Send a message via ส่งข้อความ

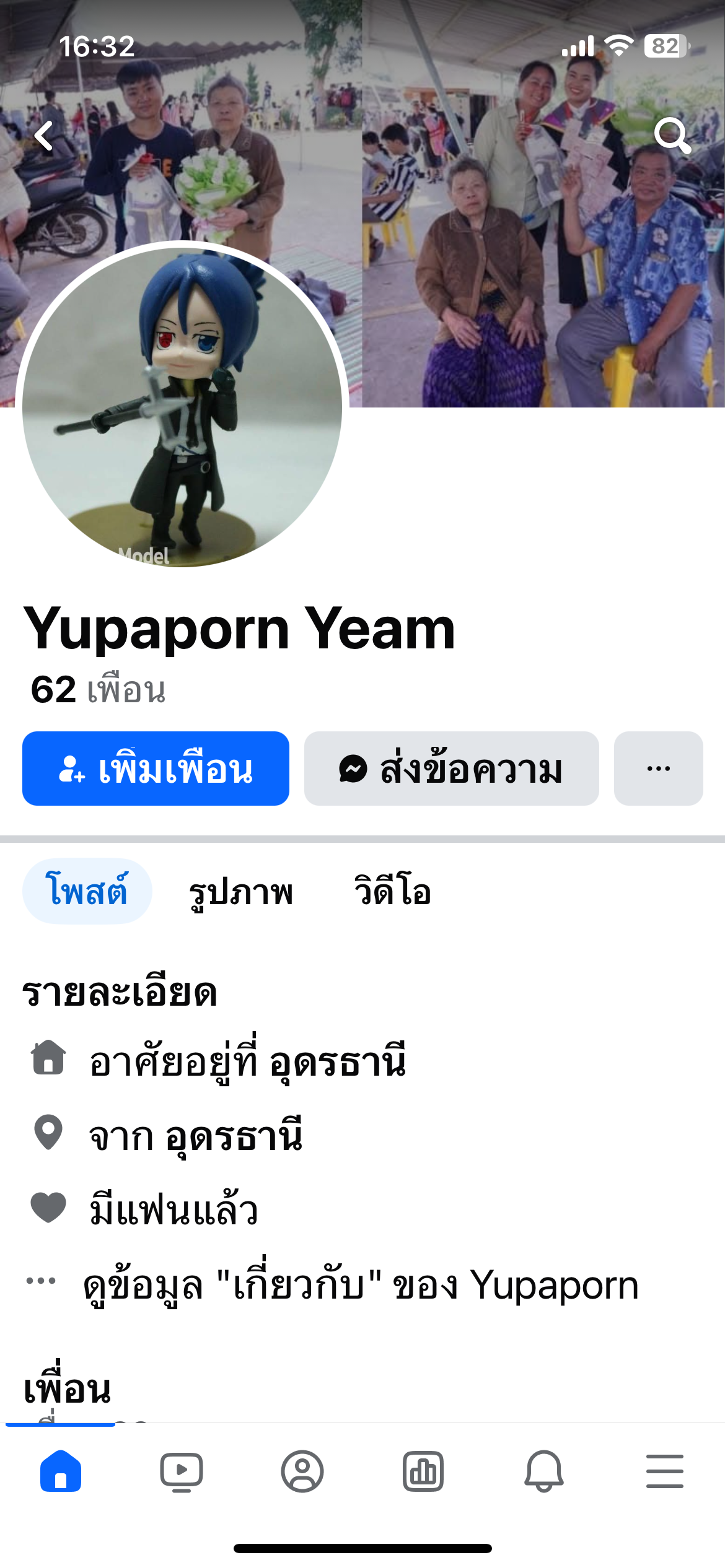[451, 769]
